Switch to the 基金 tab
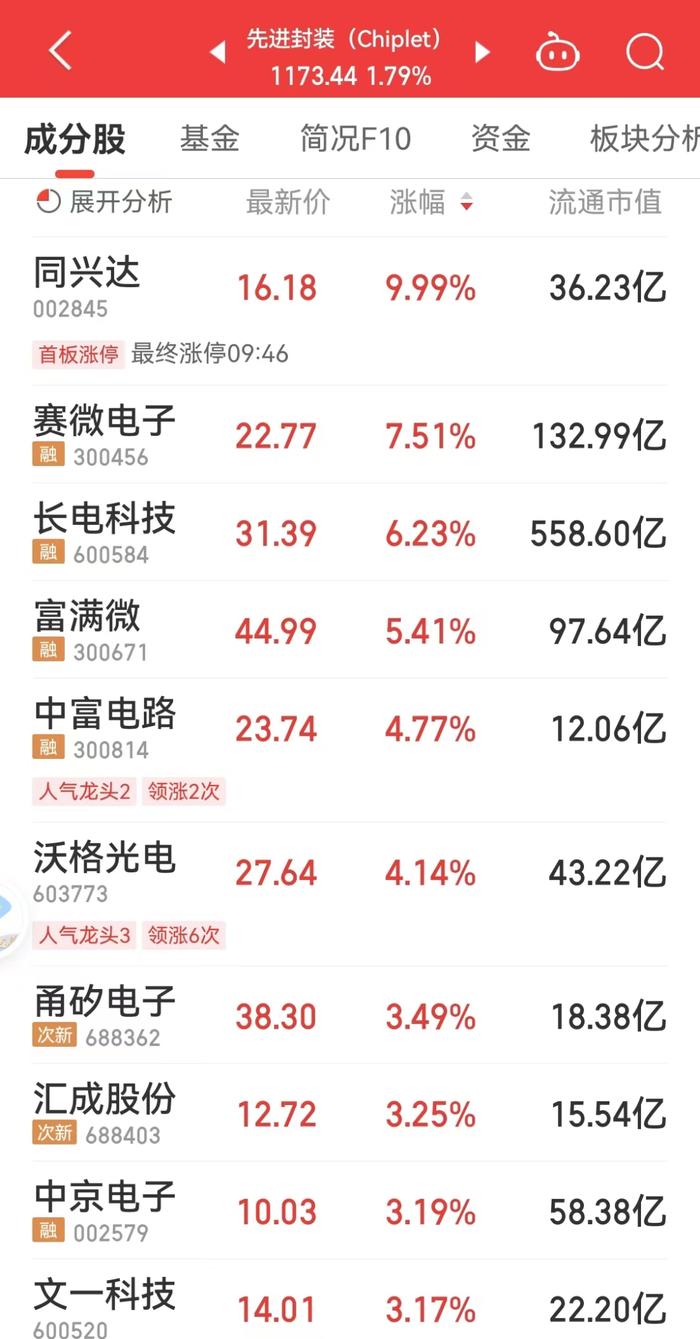Viewport: 700px width, 1339px height. (209, 138)
